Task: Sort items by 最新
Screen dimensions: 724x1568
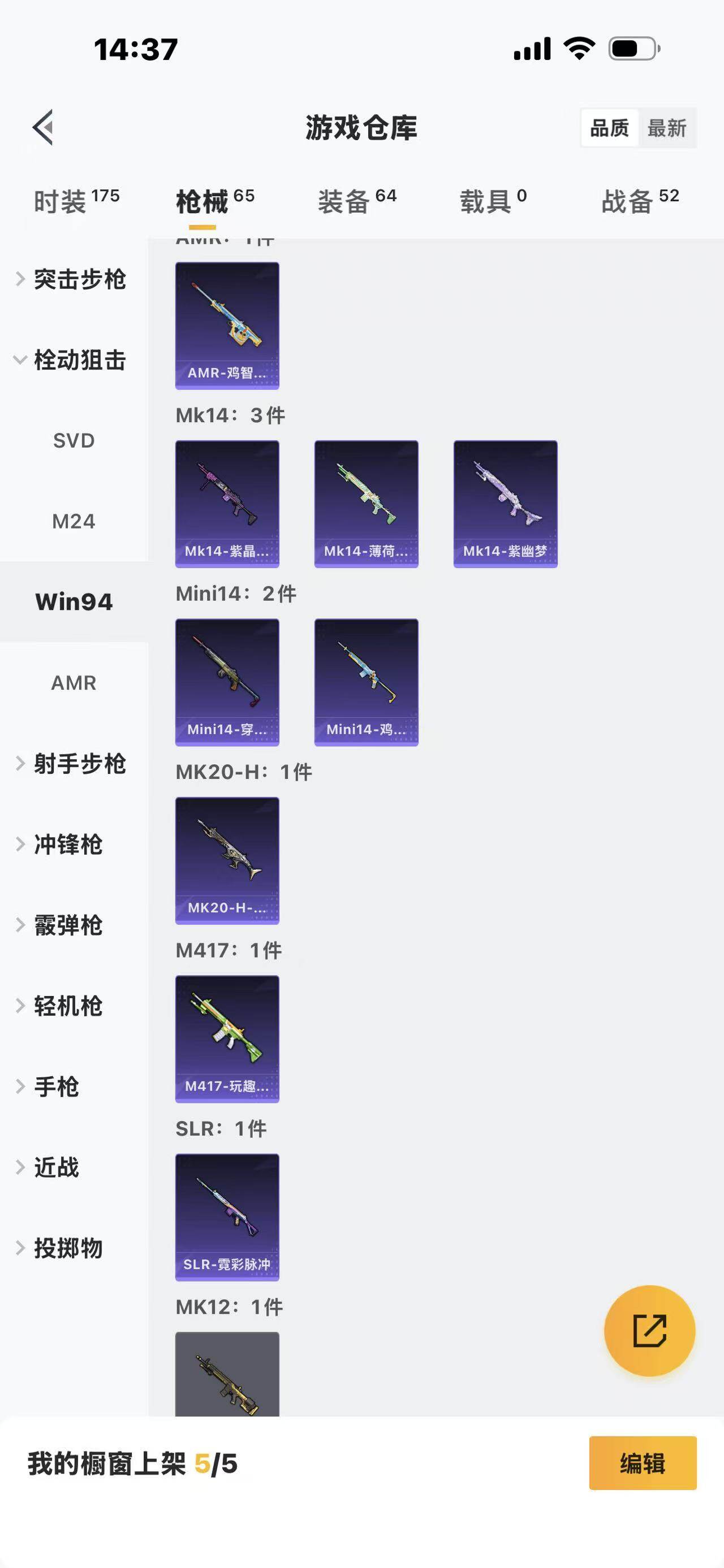Action: pos(667,128)
